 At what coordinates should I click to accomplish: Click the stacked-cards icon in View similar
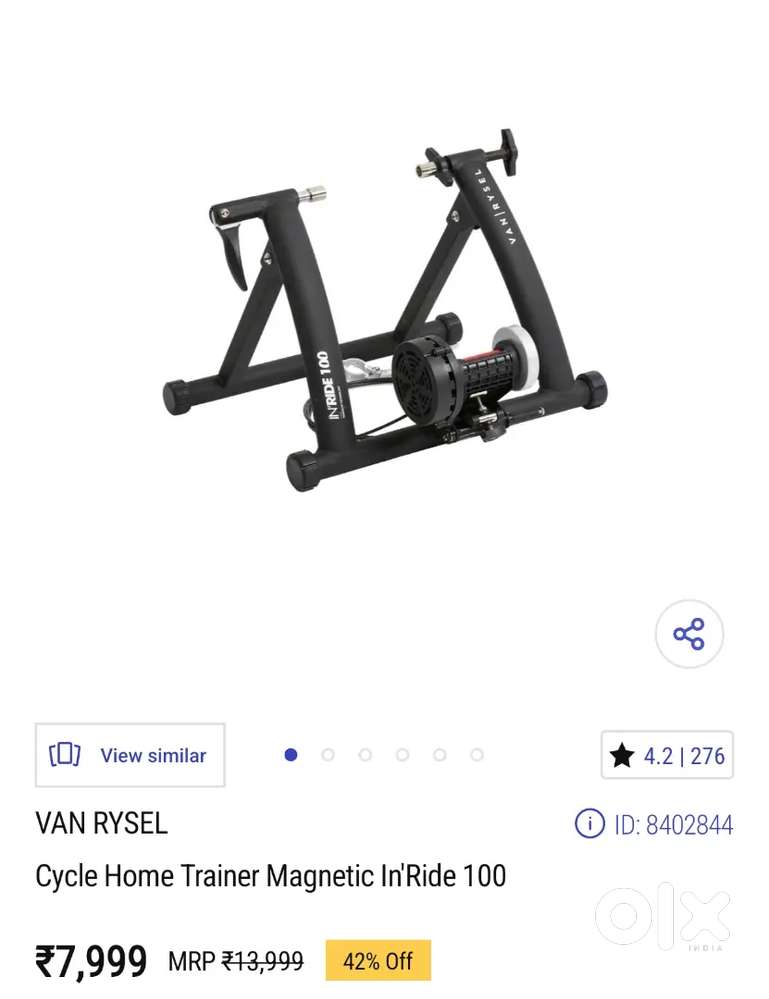coord(64,755)
